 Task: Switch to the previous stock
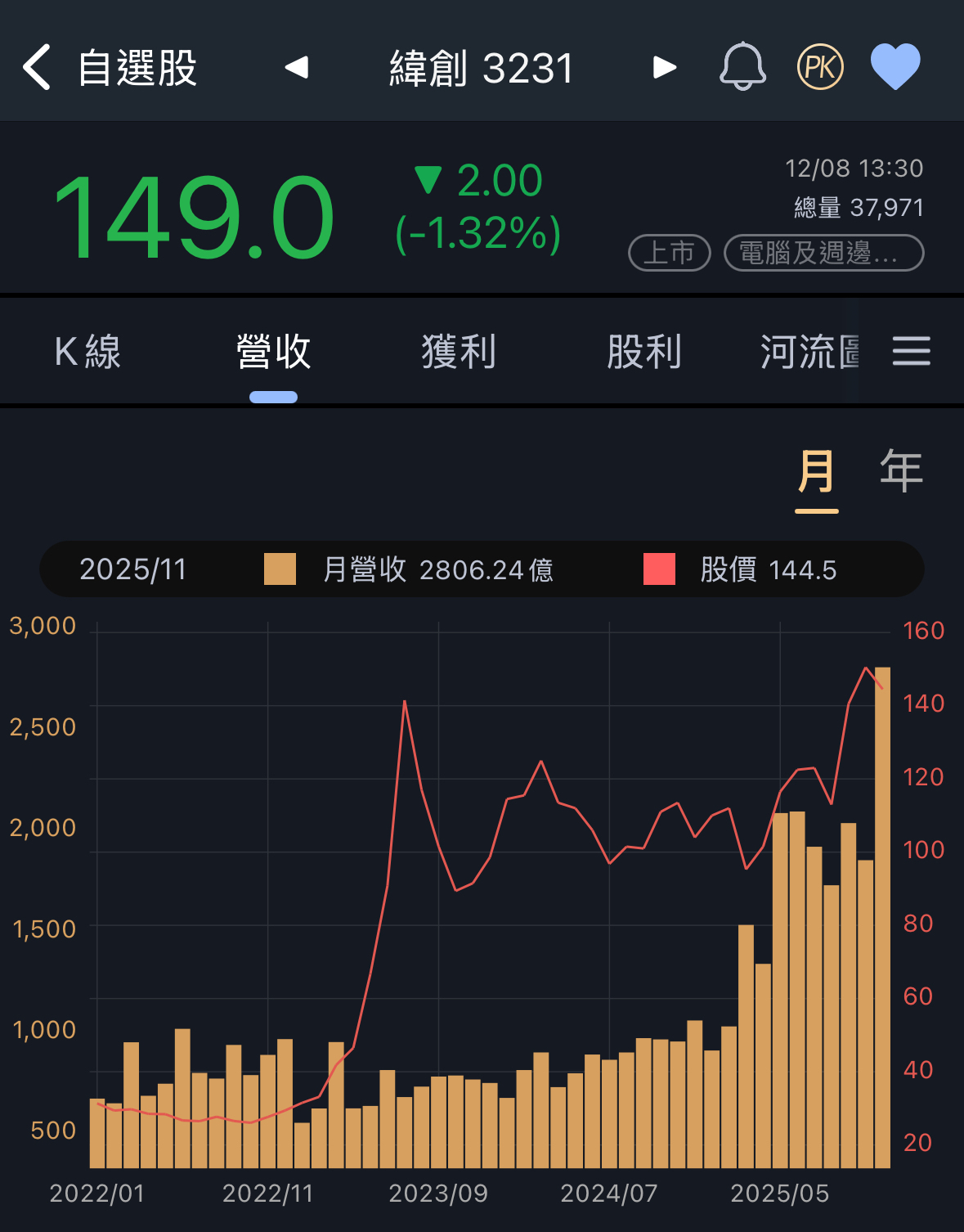296,67
